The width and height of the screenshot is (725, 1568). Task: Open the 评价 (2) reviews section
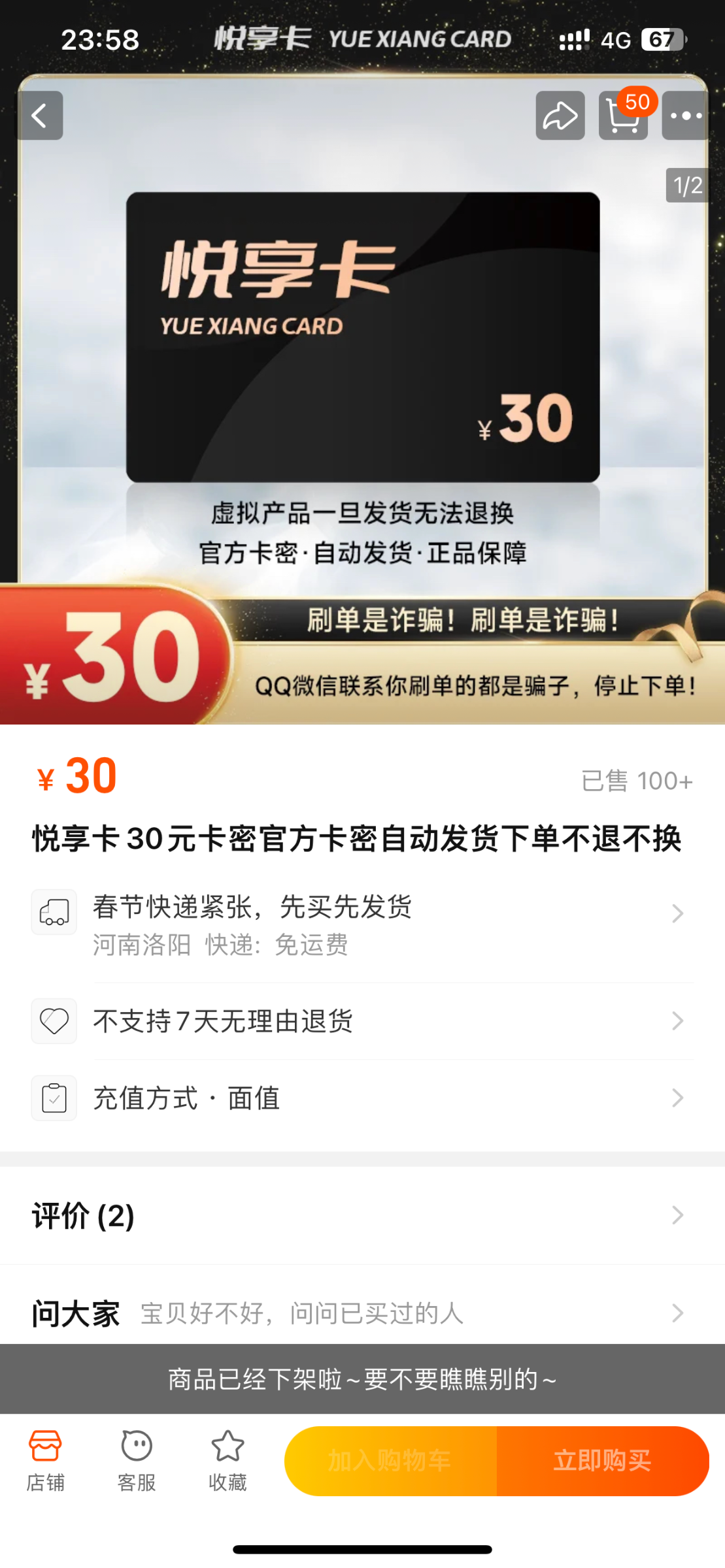(362, 1215)
